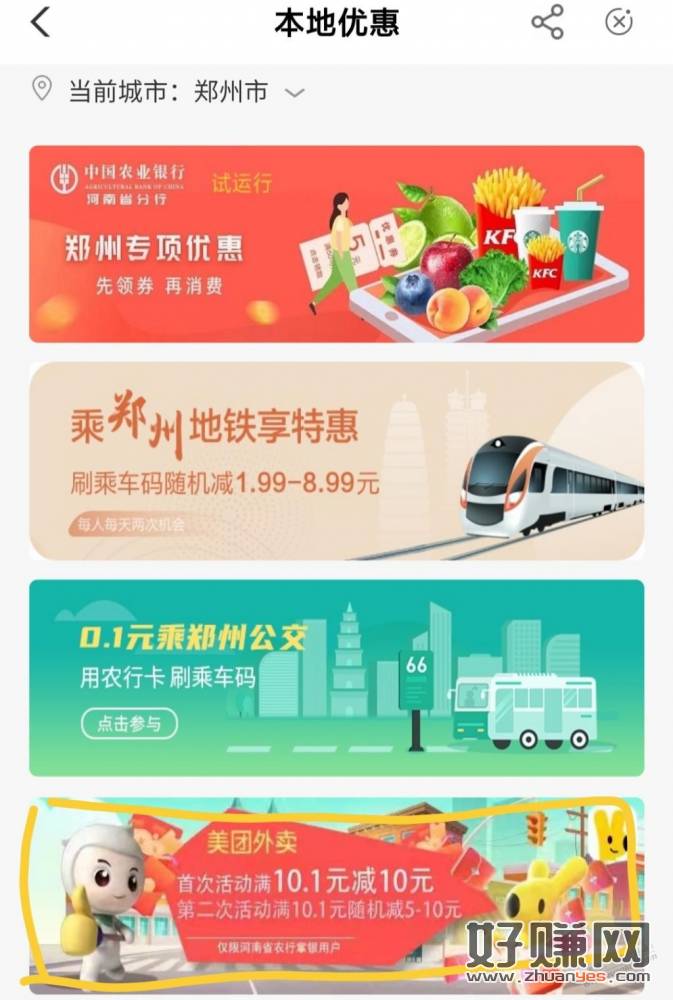Close the page with the circled X

(619, 22)
